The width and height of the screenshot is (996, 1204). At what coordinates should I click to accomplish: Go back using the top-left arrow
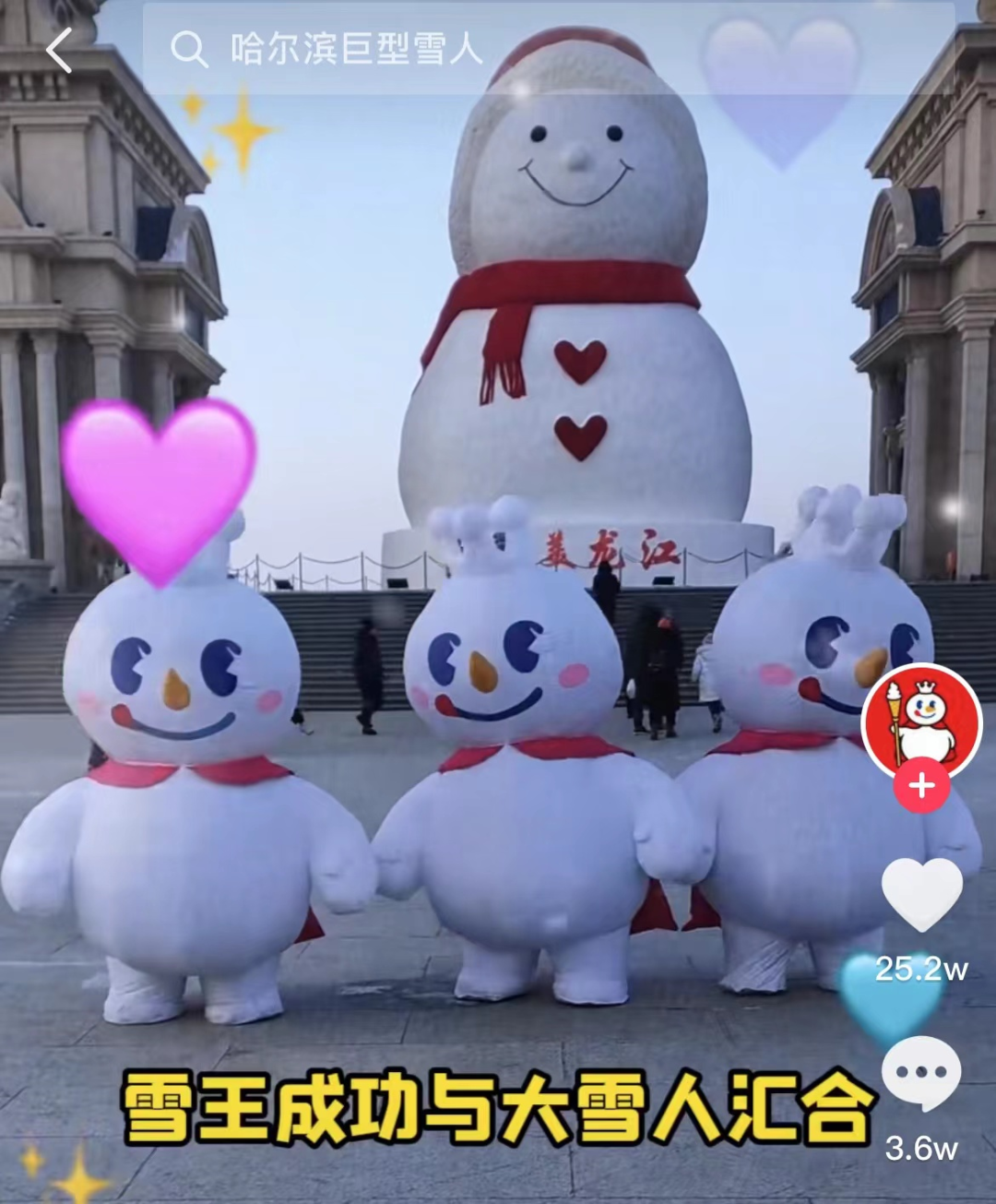click(x=60, y=50)
